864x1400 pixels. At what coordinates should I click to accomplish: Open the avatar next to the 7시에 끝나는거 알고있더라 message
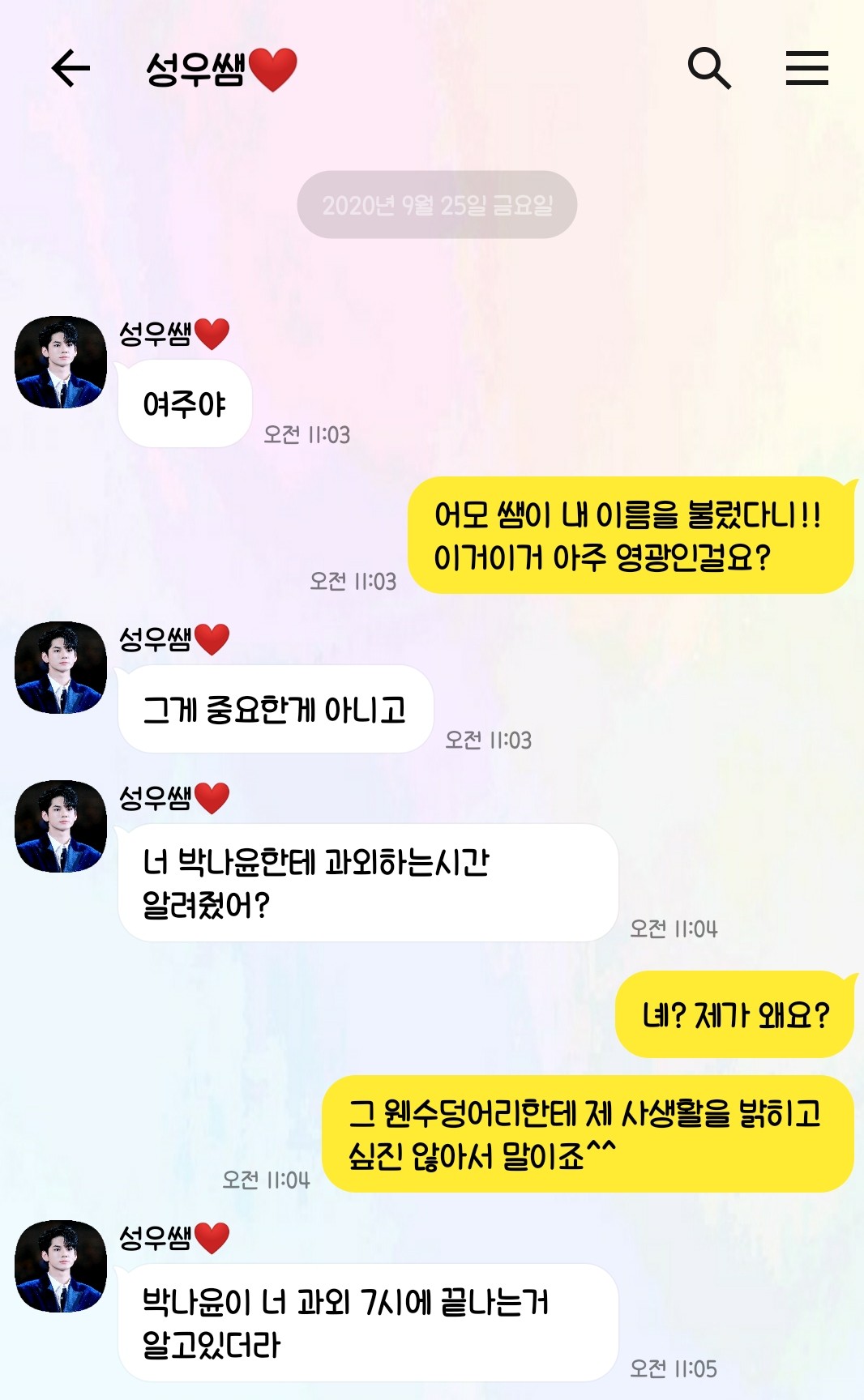click(x=61, y=1266)
